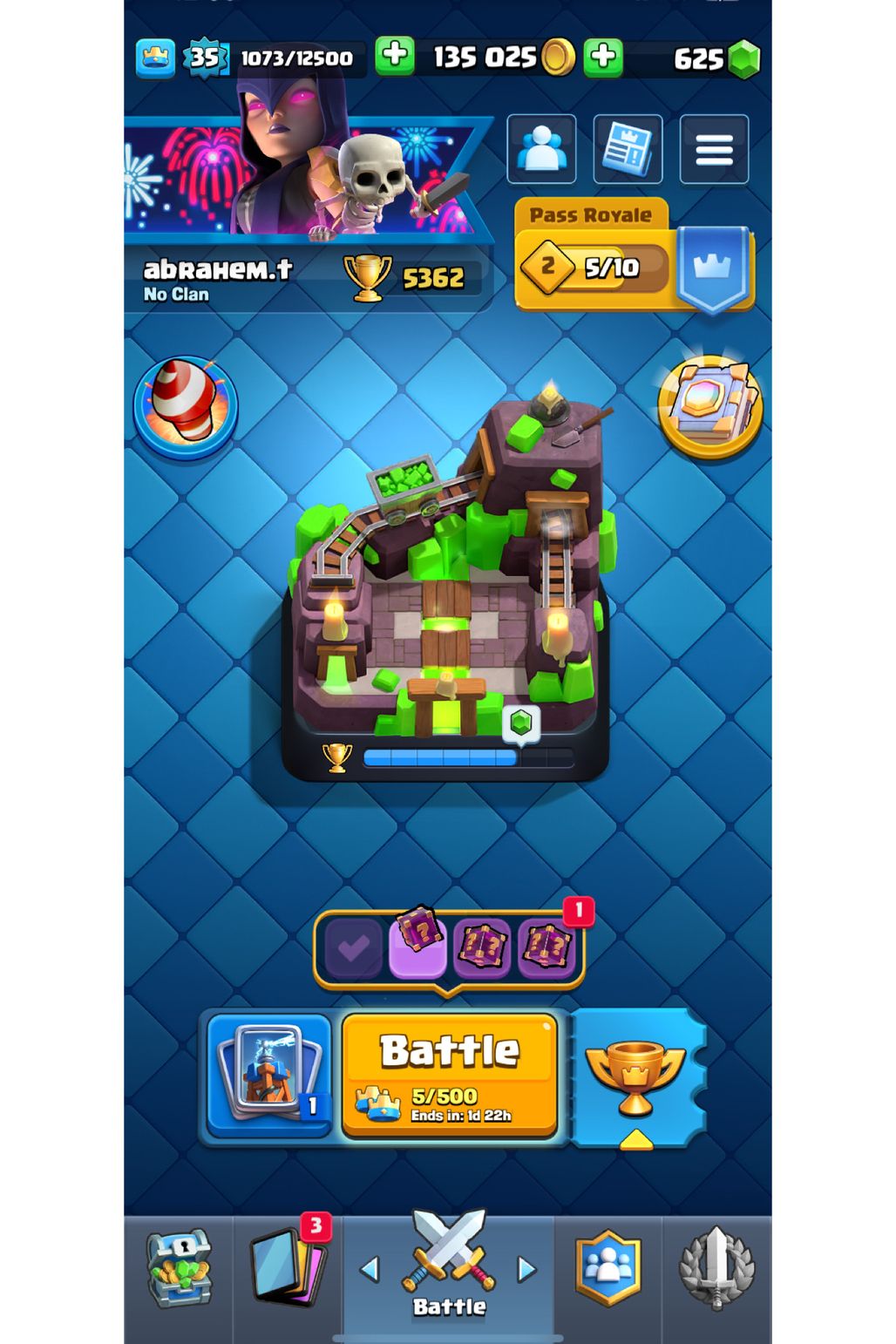Buy gems with the green plus button
Image resolution: width=896 pixels, height=1344 pixels.
[x=603, y=58]
